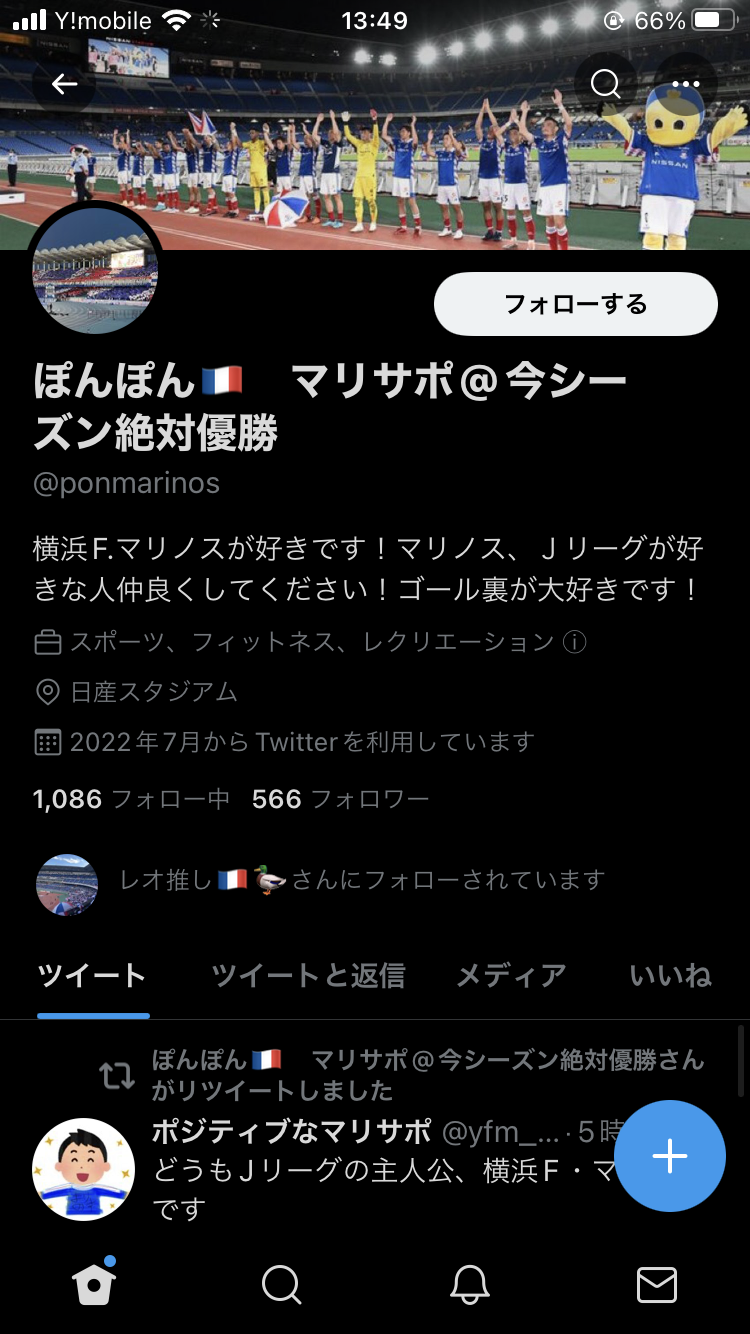Open the three-dot overflow menu
Screen dimensions: 750x1334
point(686,84)
